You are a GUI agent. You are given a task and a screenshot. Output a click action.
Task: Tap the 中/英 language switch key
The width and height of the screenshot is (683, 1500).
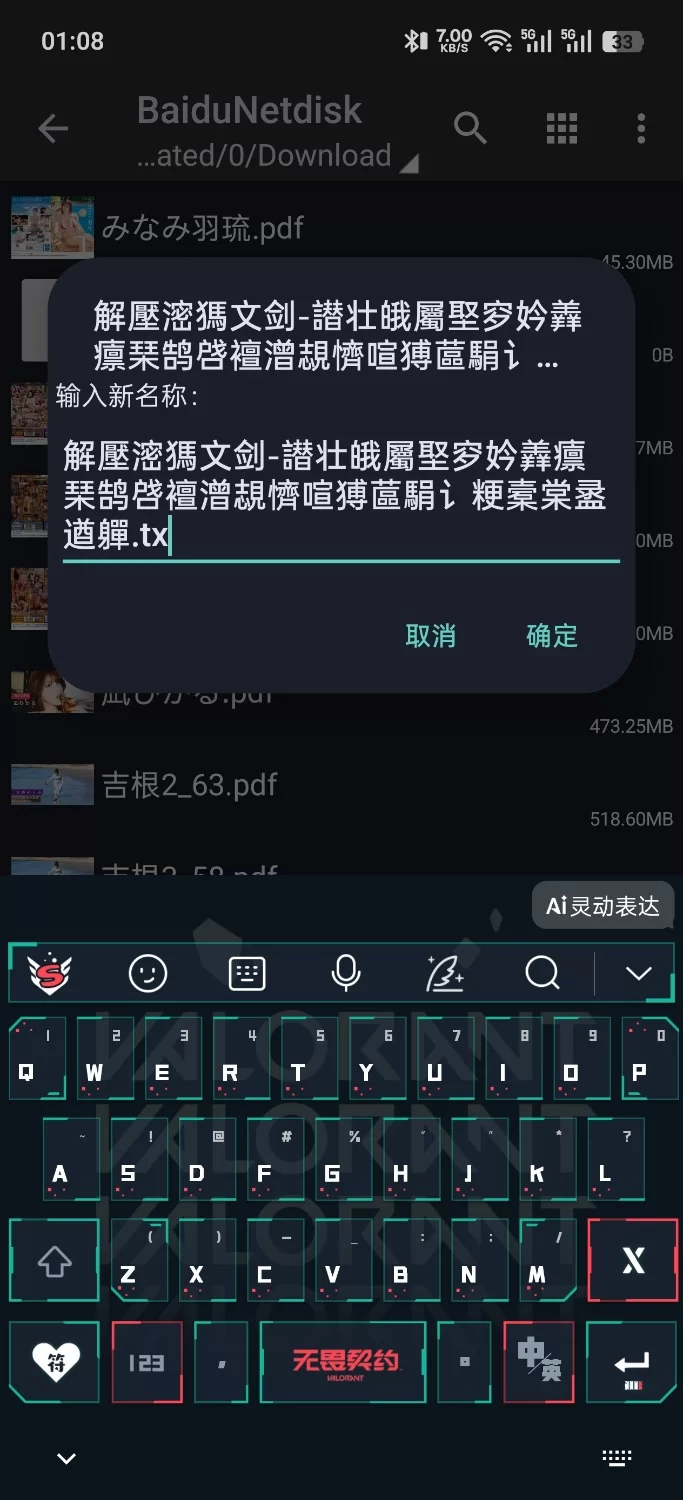pyautogui.click(x=539, y=1362)
